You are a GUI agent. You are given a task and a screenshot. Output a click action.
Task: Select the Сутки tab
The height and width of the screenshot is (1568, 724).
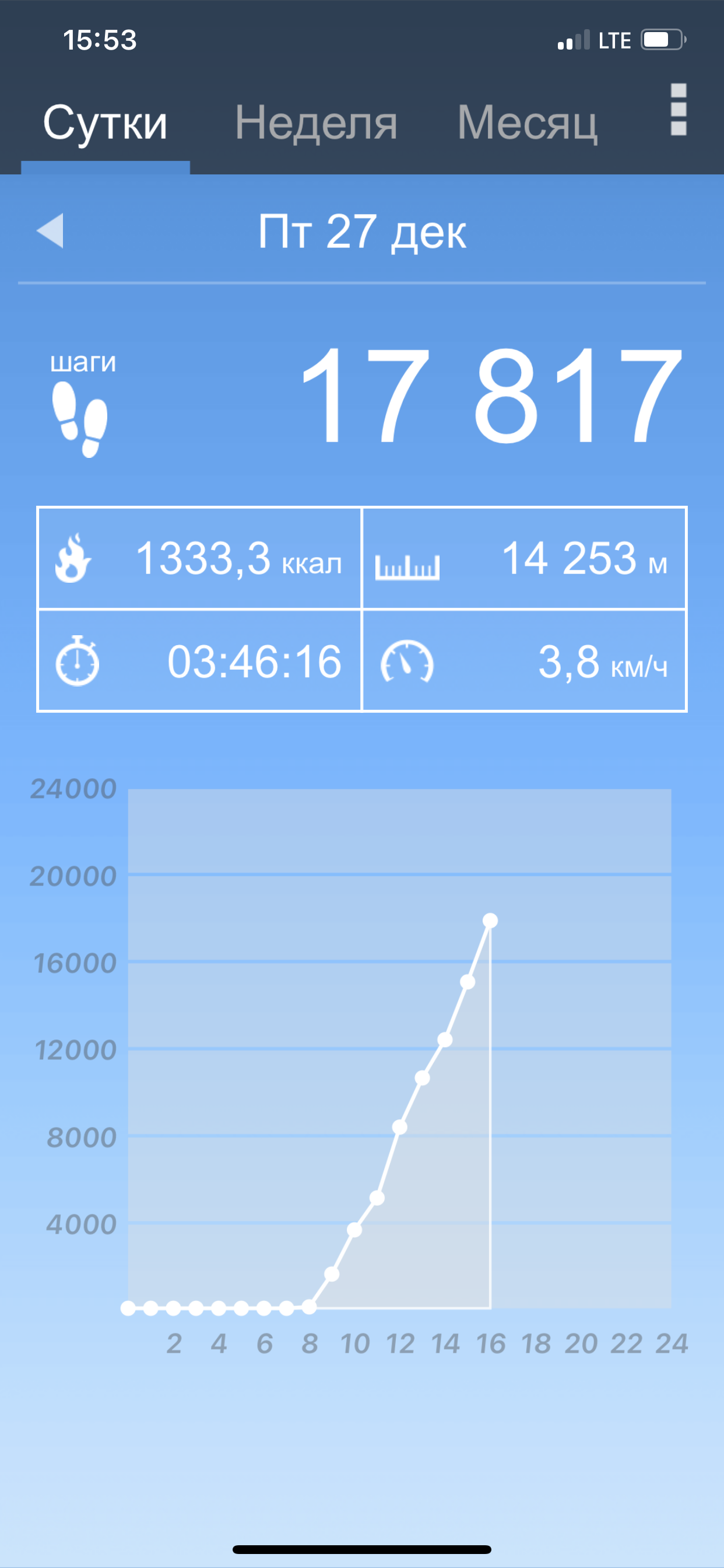[x=106, y=123]
